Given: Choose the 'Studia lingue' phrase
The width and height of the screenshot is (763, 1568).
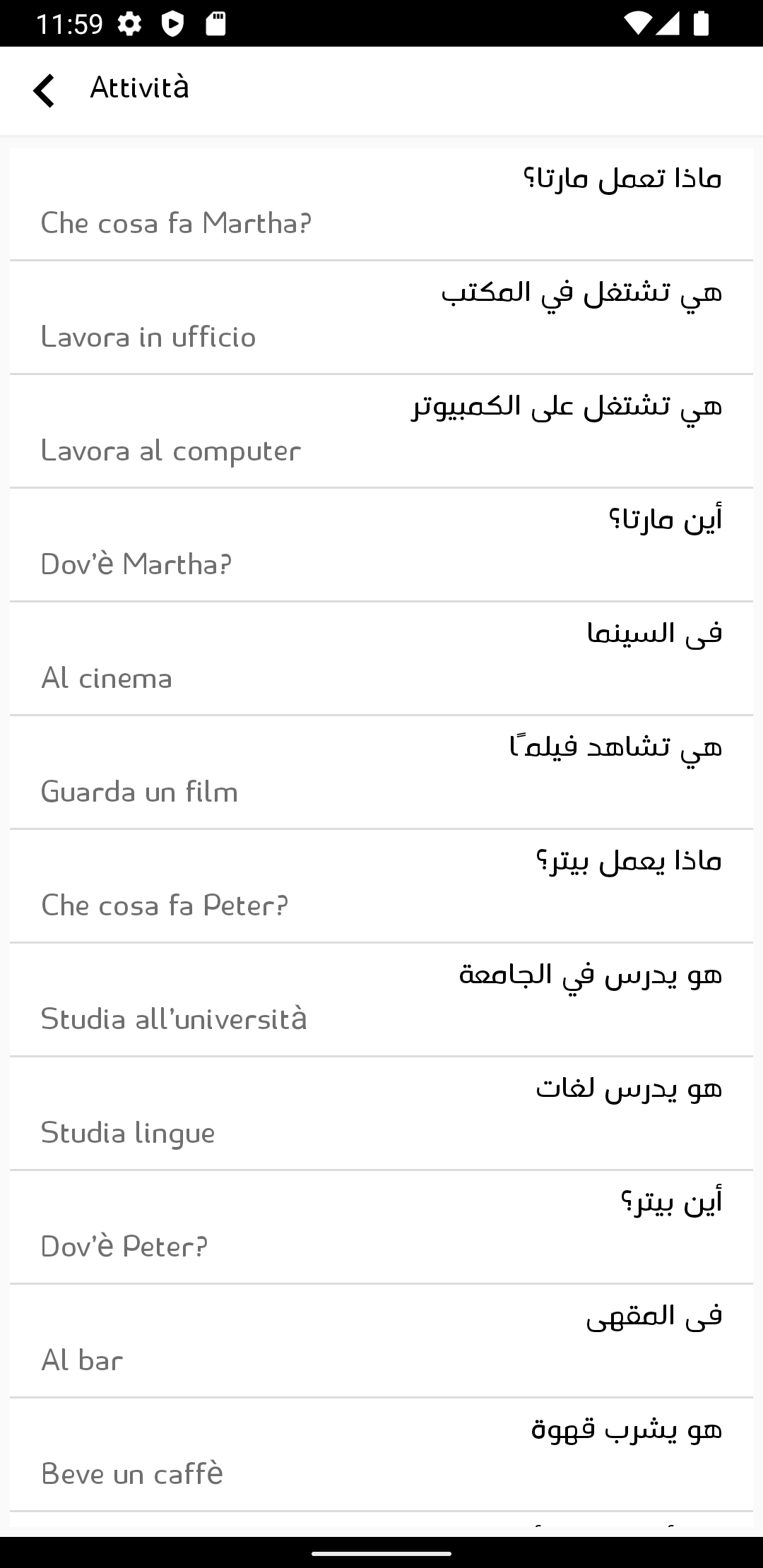Looking at the screenshot, I should coord(381,1113).
